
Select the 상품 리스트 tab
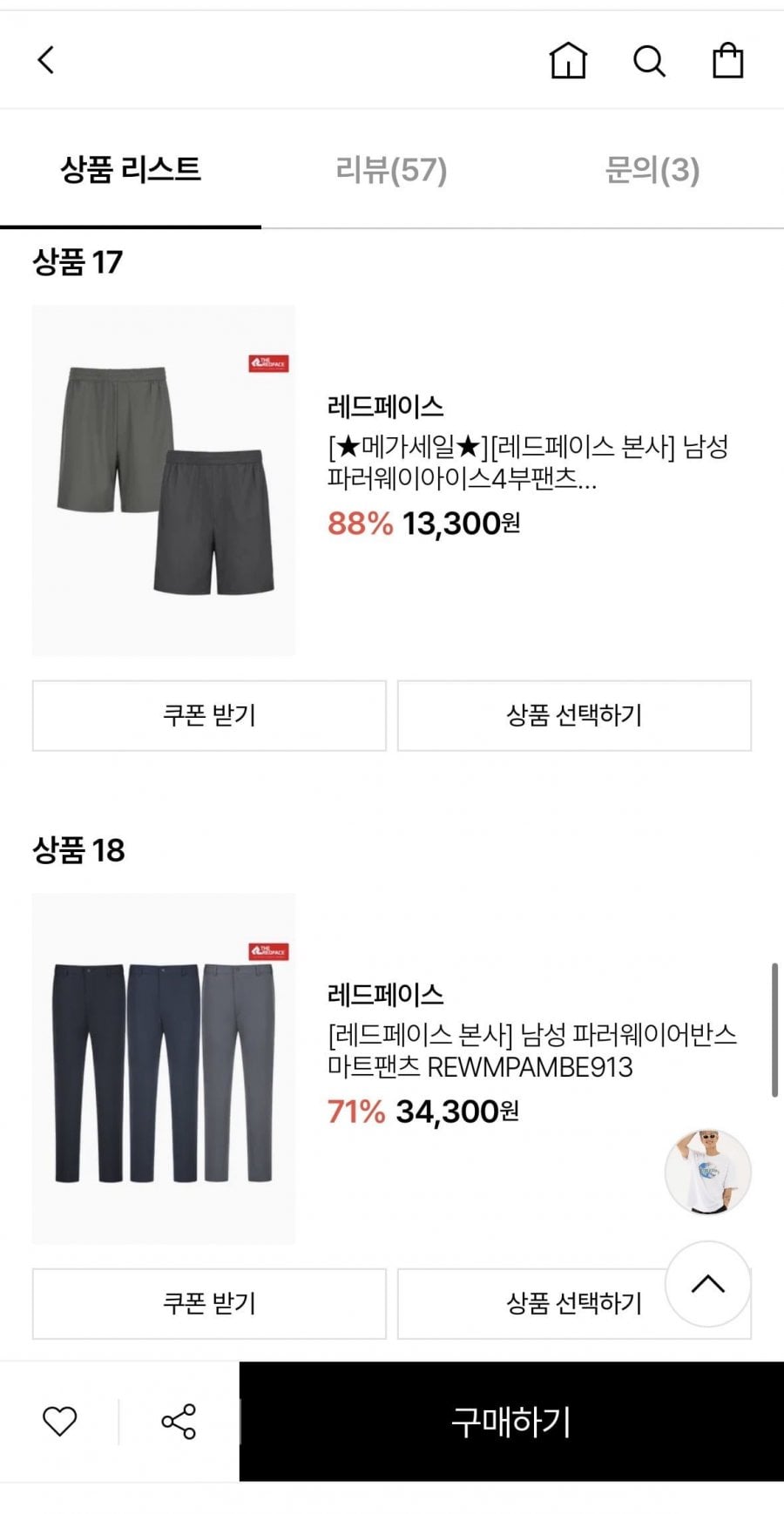(131, 170)
